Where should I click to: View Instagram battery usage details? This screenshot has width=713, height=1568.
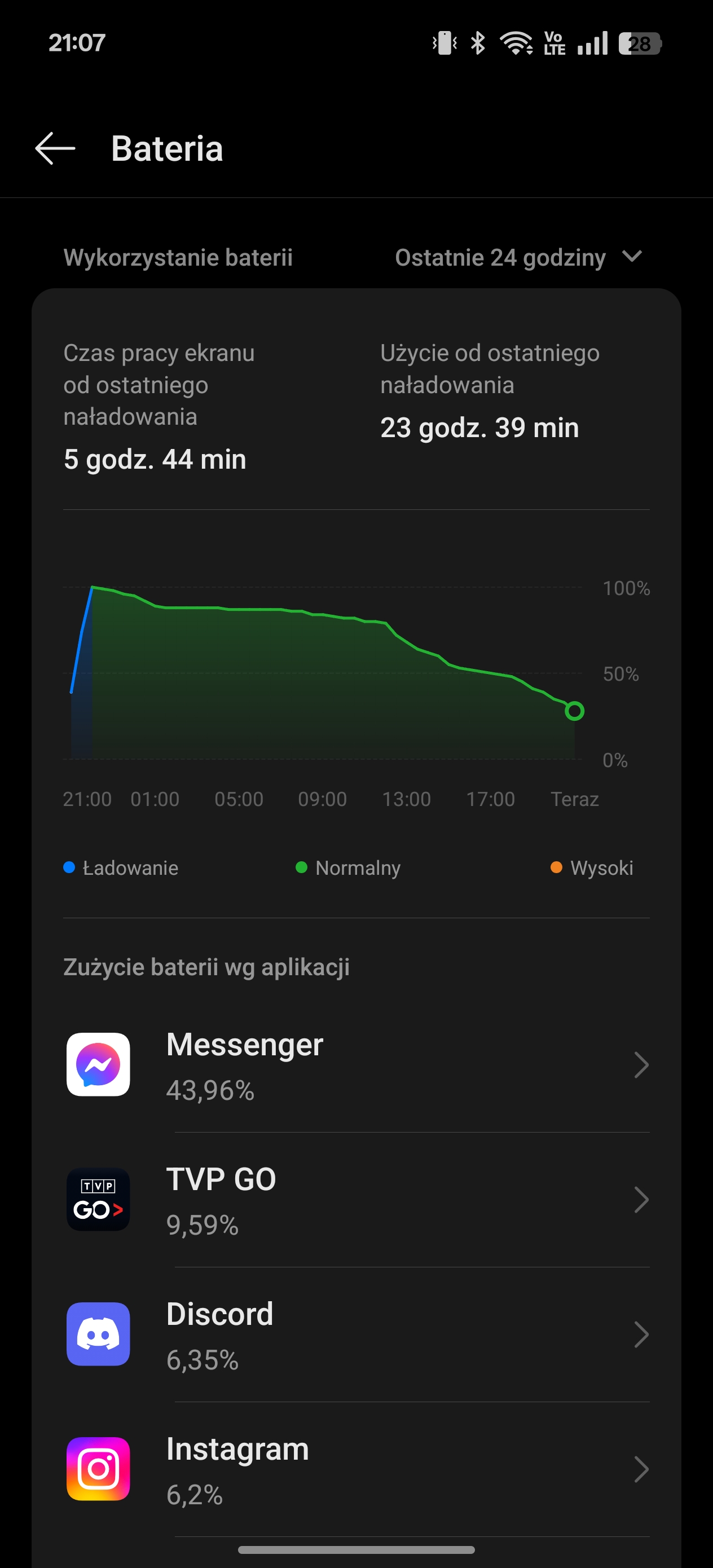point(356,1469)
